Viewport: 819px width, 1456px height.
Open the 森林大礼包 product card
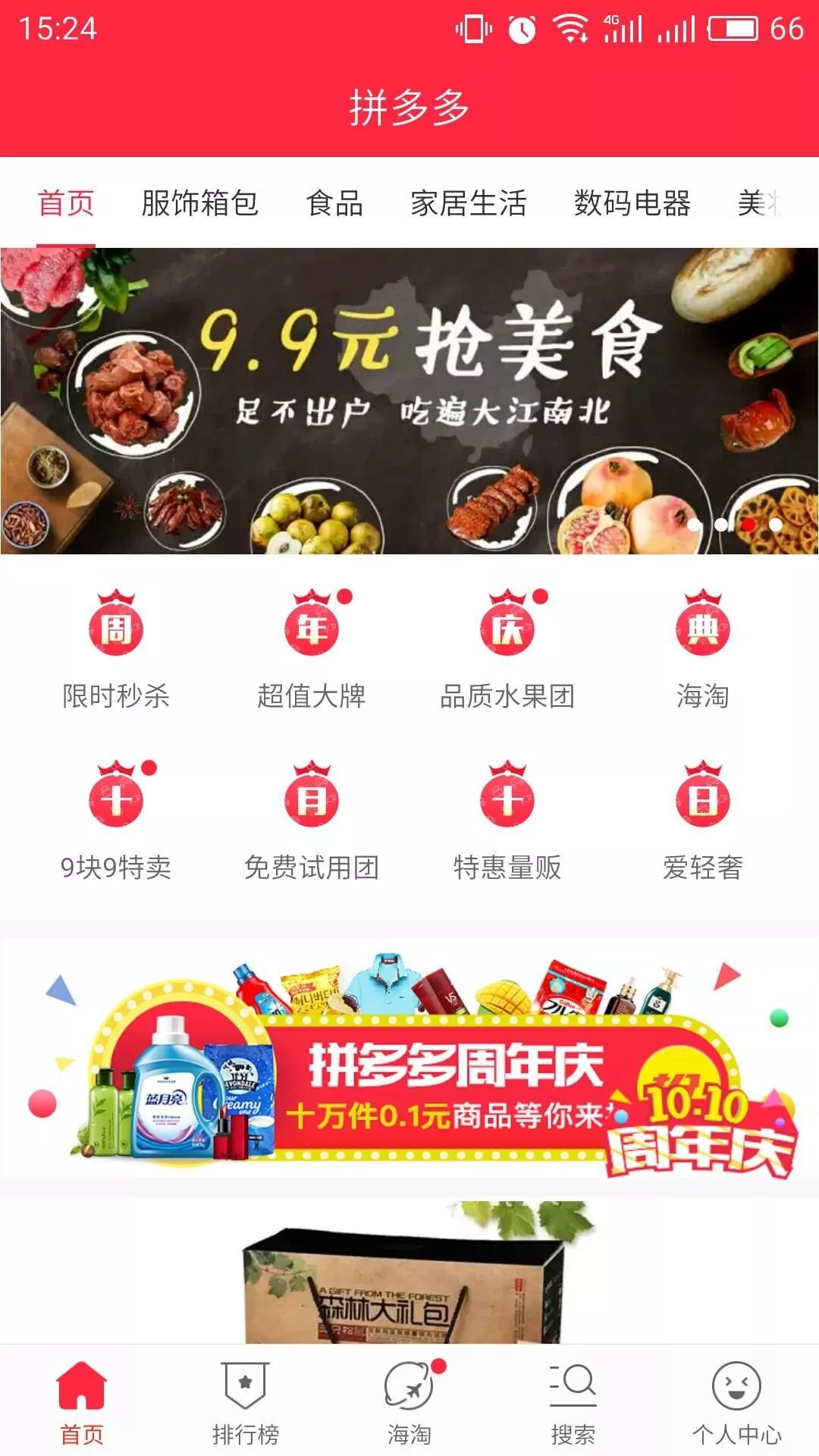click(x=409, y=1274)
